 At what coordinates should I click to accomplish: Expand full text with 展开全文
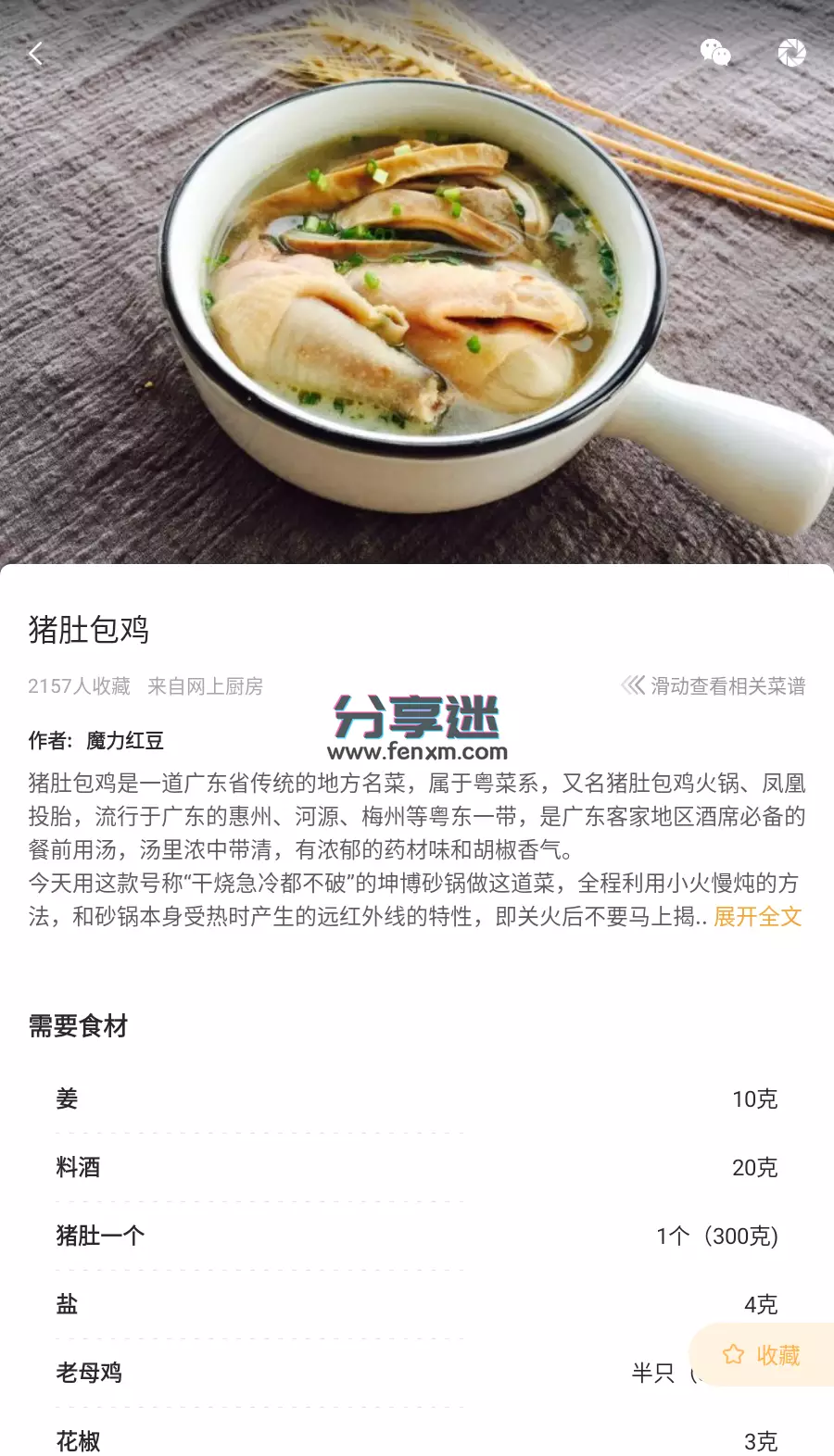click(x=757, y=917)
